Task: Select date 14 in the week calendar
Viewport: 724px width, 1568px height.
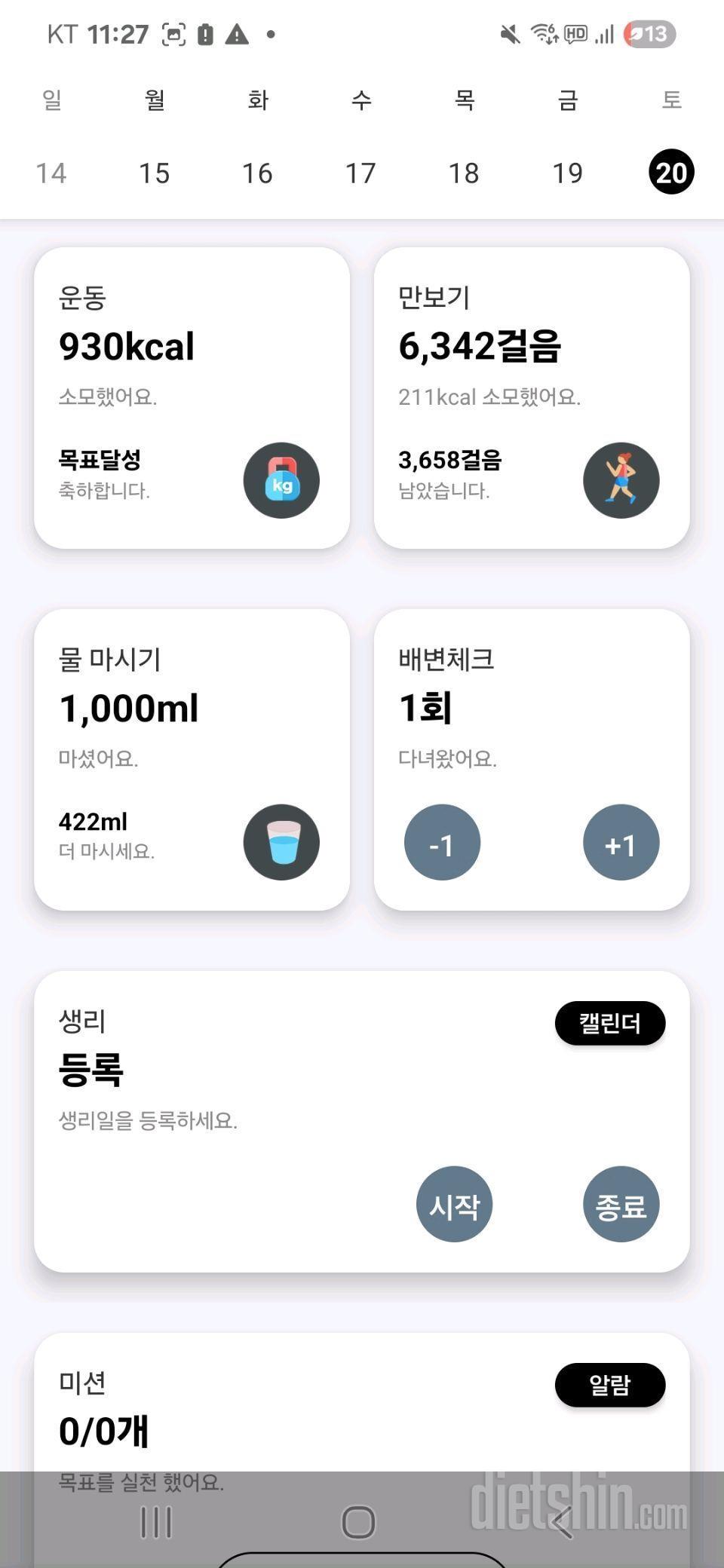Action: pos(51,173)
